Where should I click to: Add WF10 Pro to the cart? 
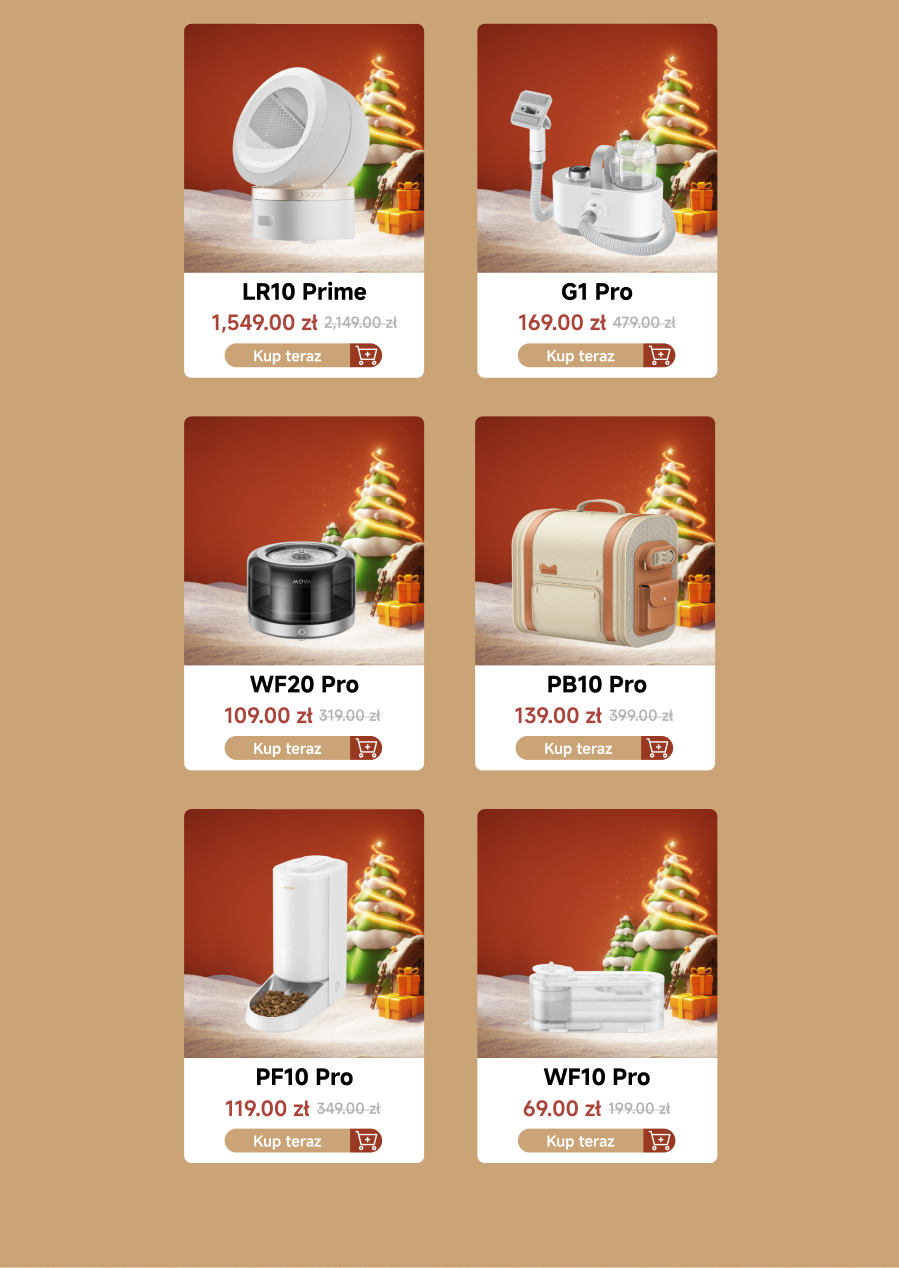tap(659, 1141)
